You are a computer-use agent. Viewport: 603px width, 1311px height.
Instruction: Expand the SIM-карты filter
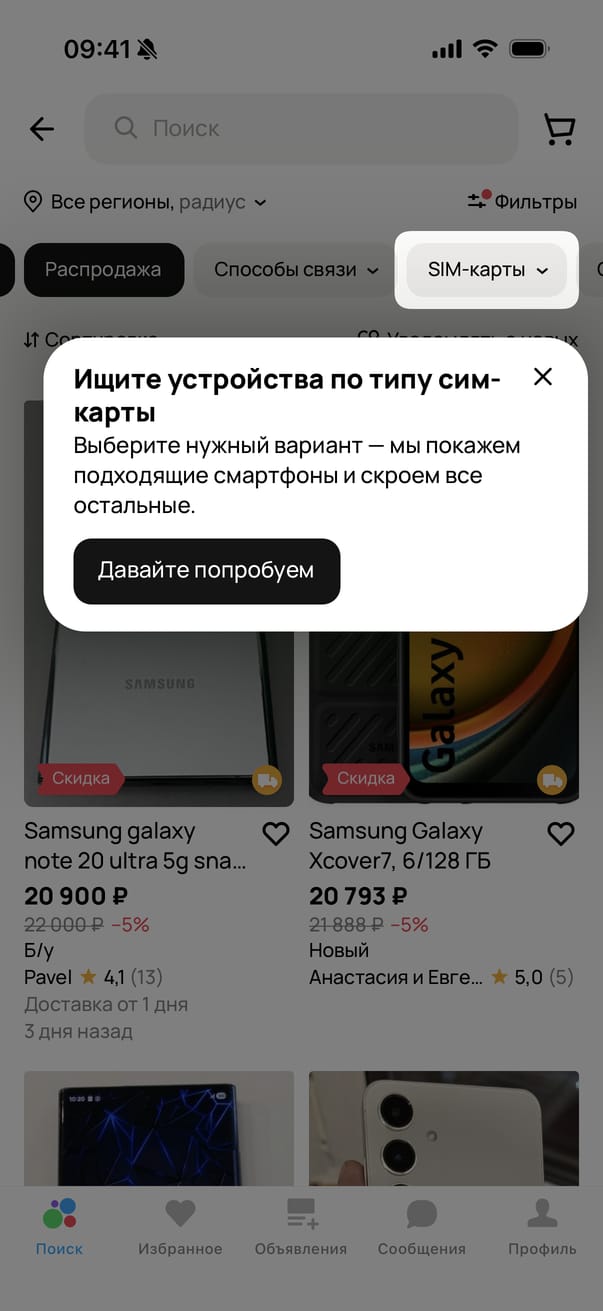pyautogui.click(x=487, y=270)
